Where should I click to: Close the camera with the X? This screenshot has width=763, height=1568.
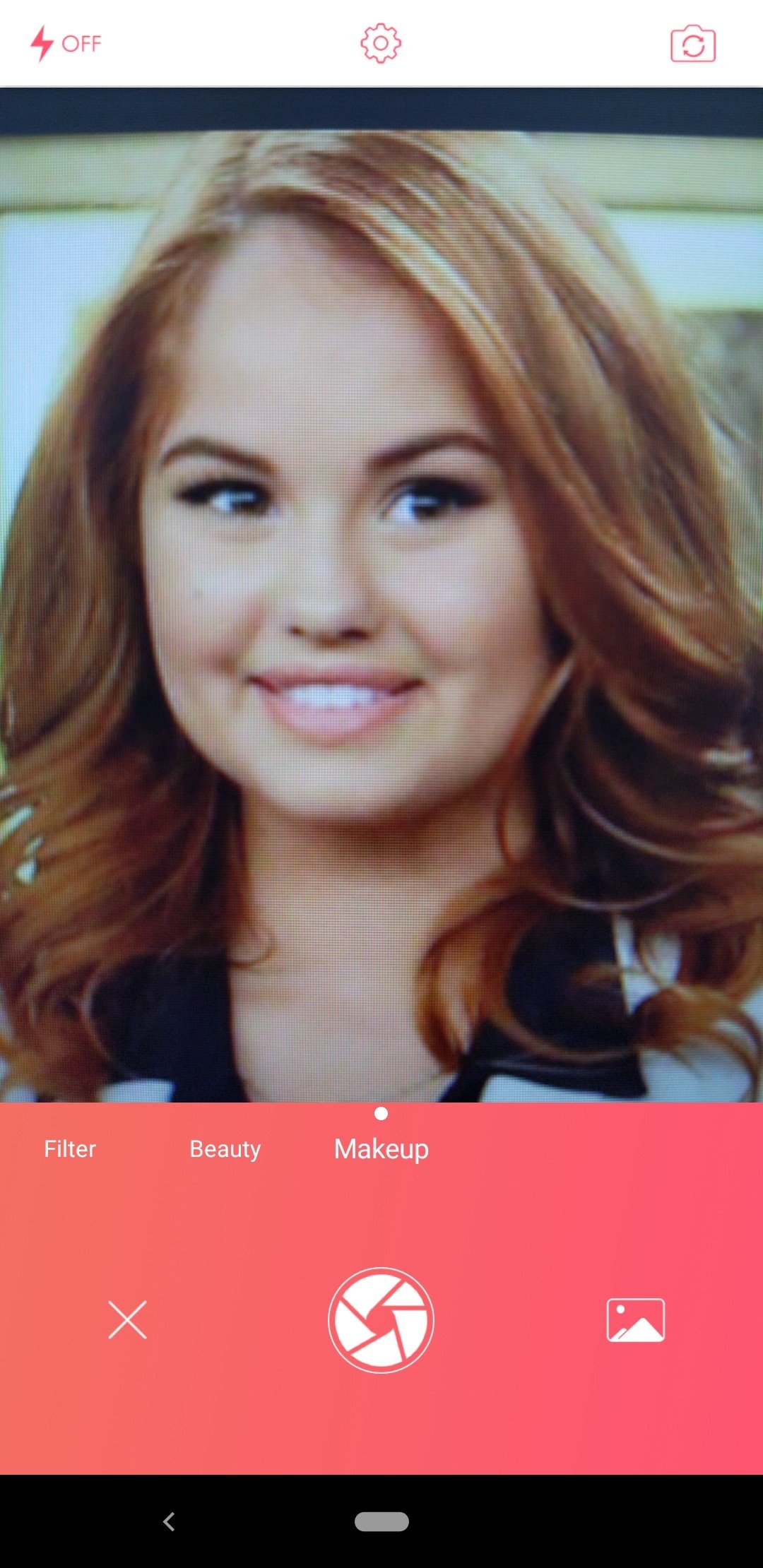(x=127, y=1319)
